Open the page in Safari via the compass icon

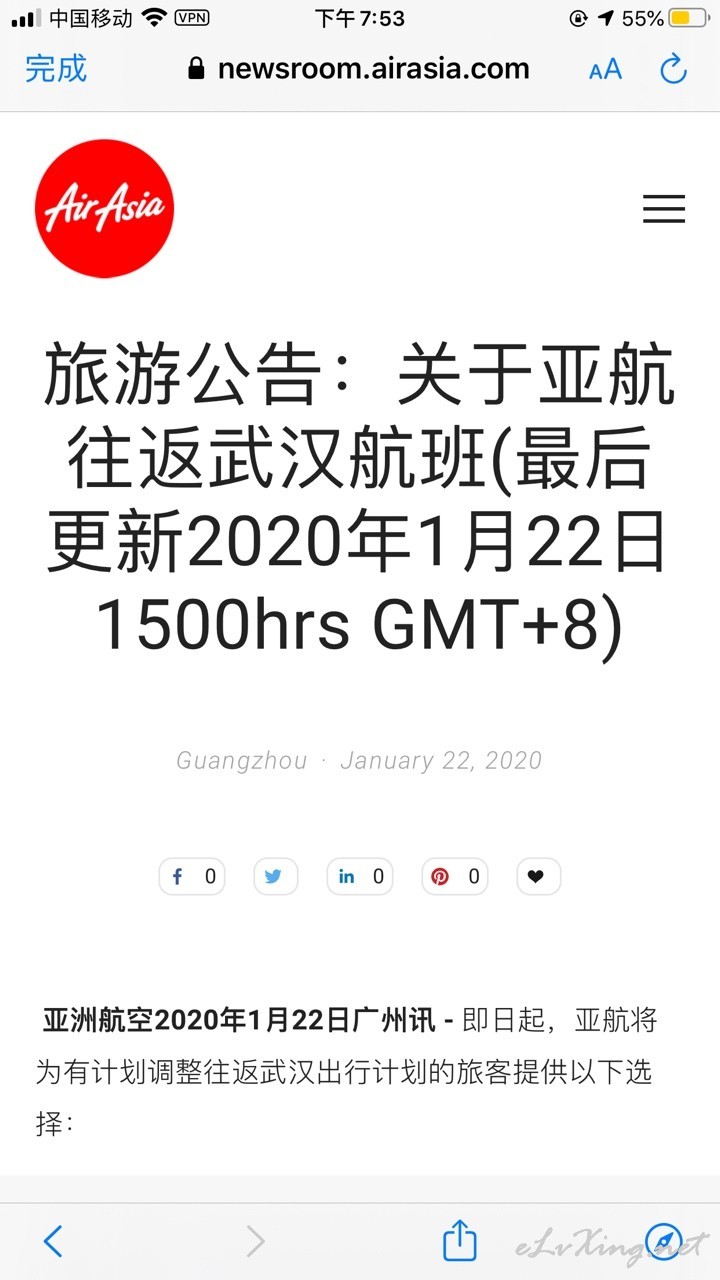click(664, 1241)
